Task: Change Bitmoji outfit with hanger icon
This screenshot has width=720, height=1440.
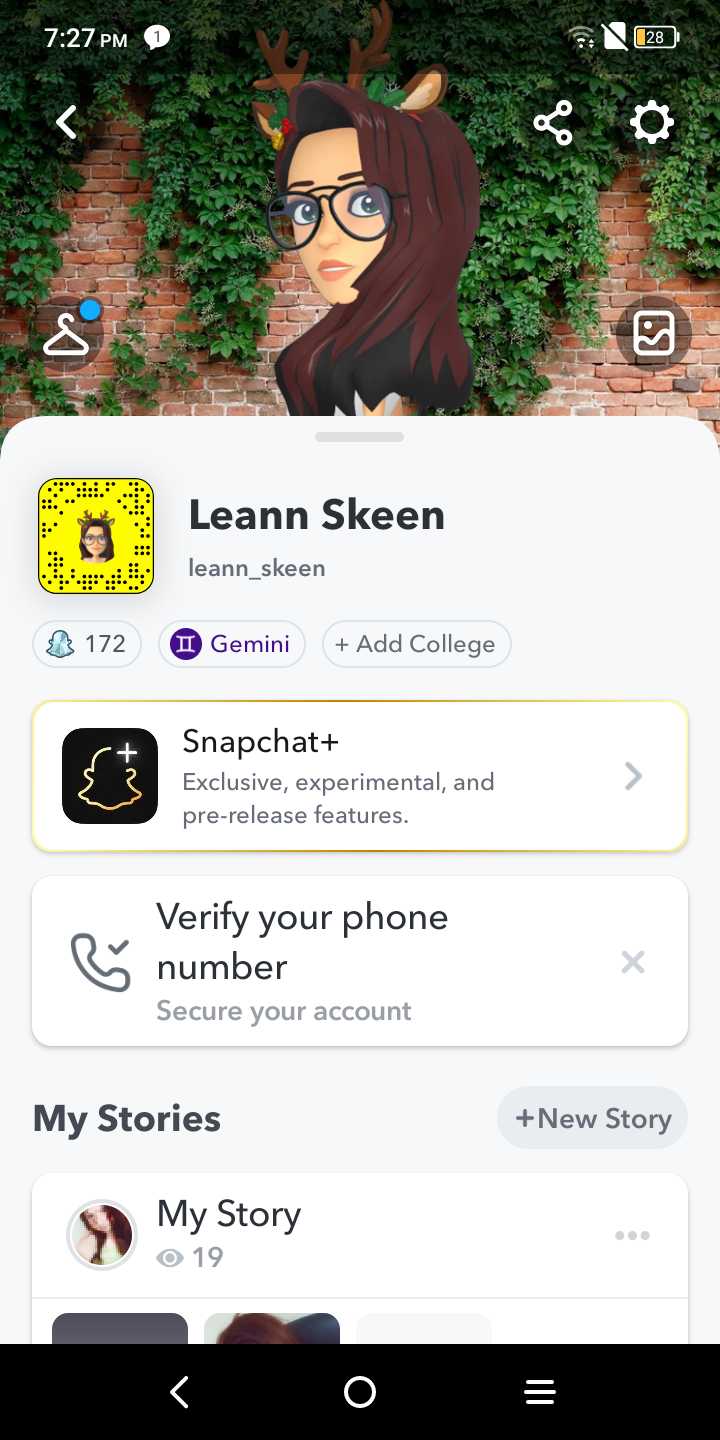Action: tap(67, 334)
